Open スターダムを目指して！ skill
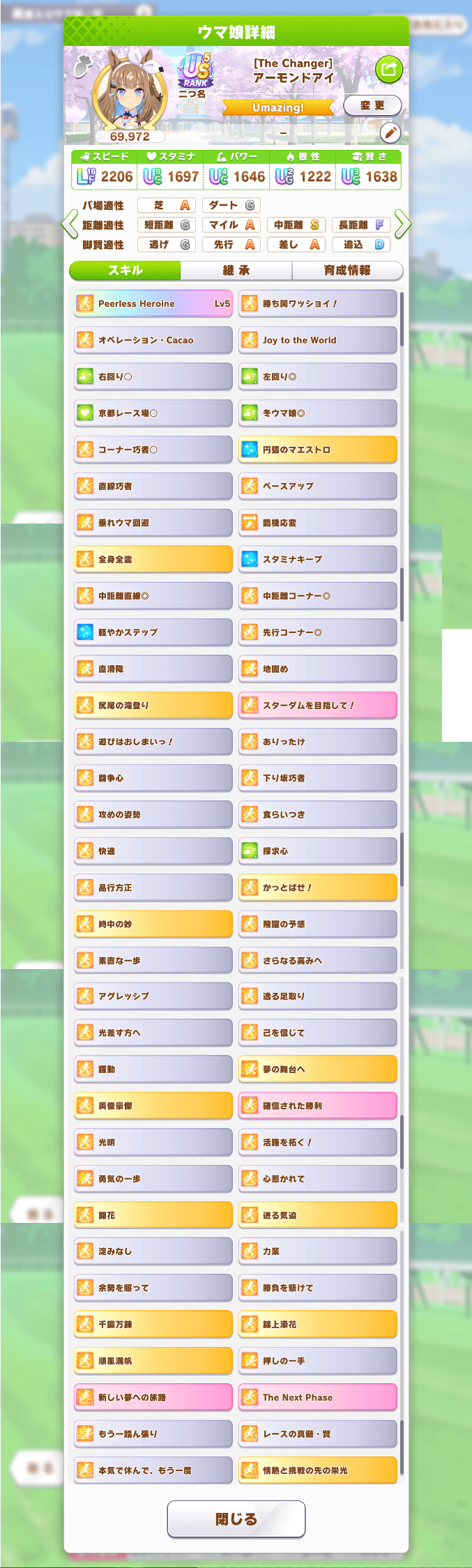472x1568 pixels. (x=318, y=705)
